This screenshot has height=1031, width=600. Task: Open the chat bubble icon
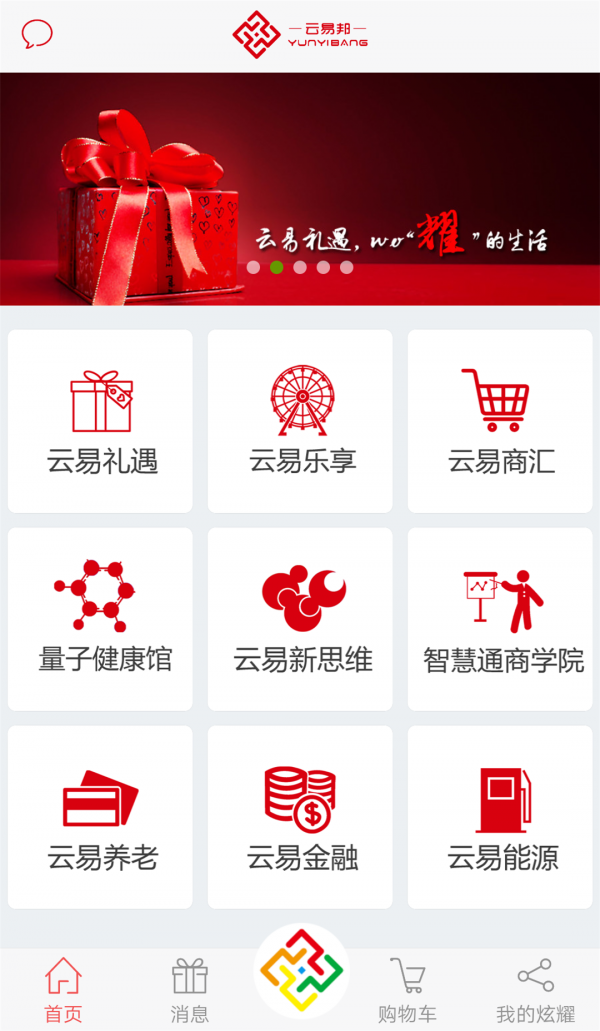pyautogui.click(x=37, y=35)
